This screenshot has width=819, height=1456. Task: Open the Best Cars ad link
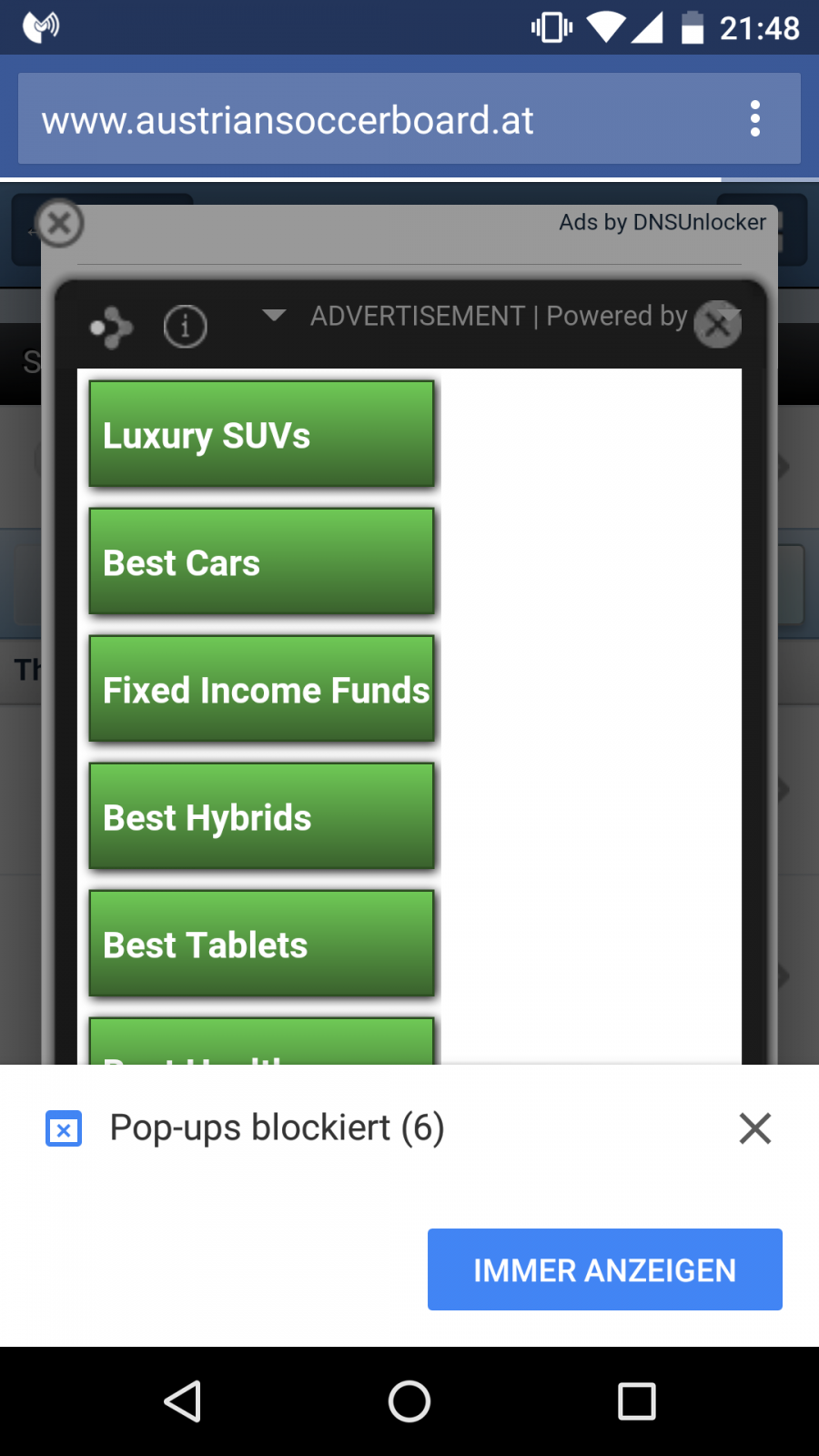[x=262, y=561]
